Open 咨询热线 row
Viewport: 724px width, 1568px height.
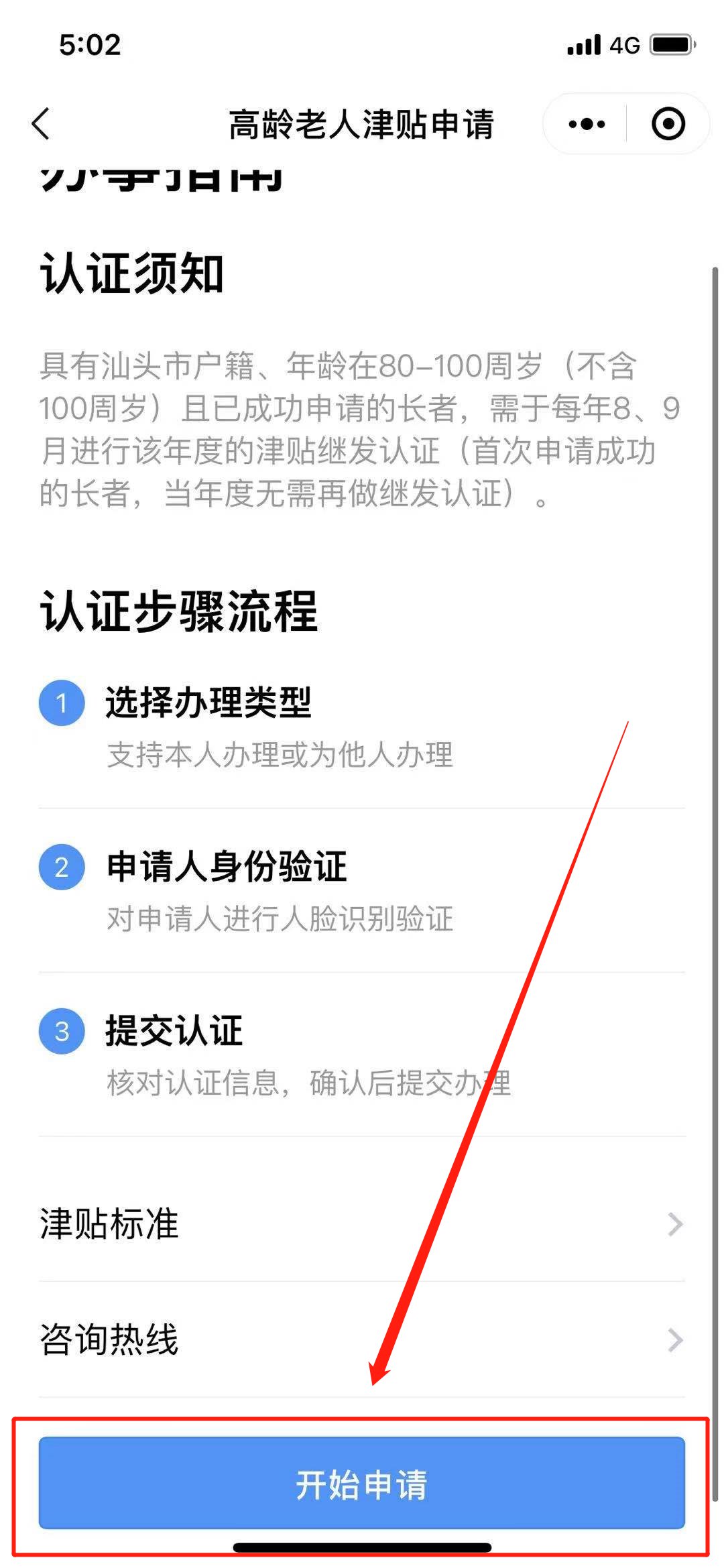coord(362,1339)
